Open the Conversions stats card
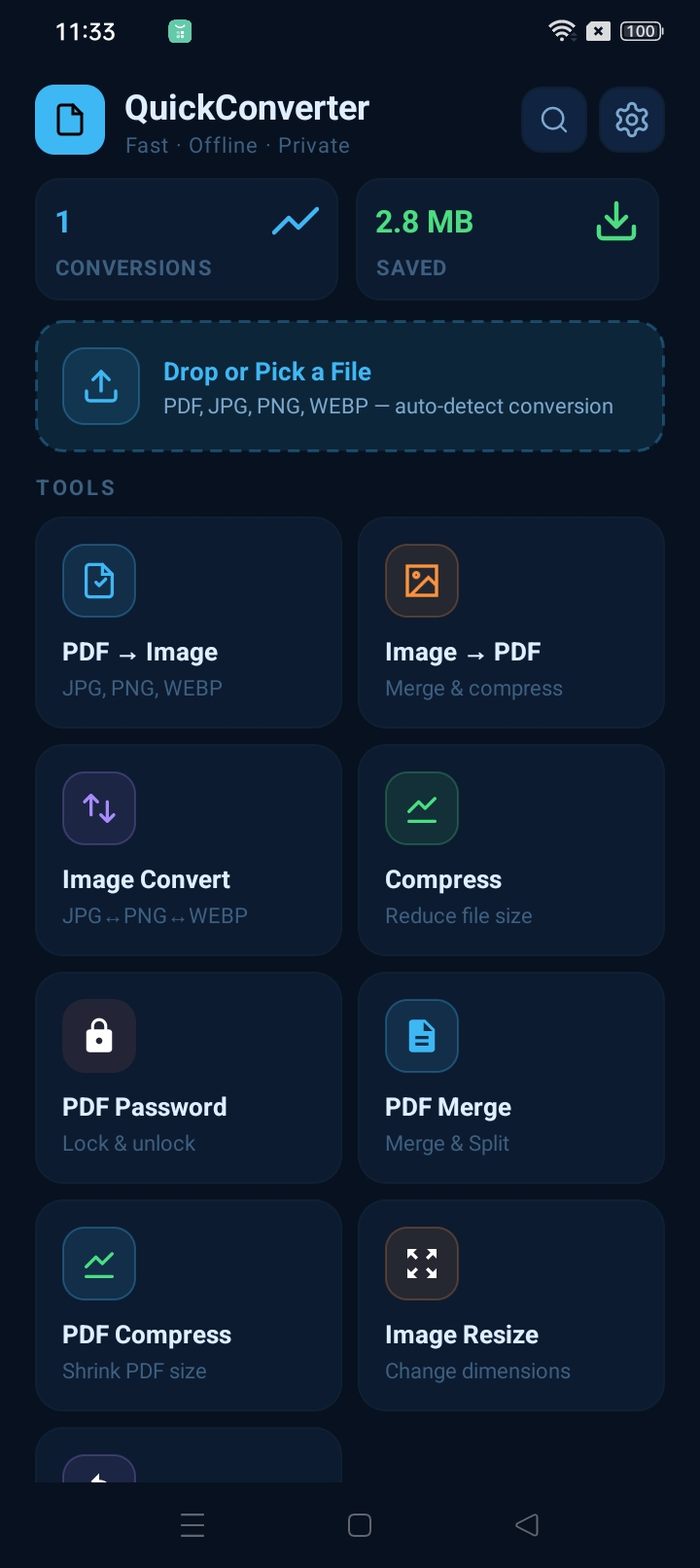The image size is (700, 1568). (187, 239)
